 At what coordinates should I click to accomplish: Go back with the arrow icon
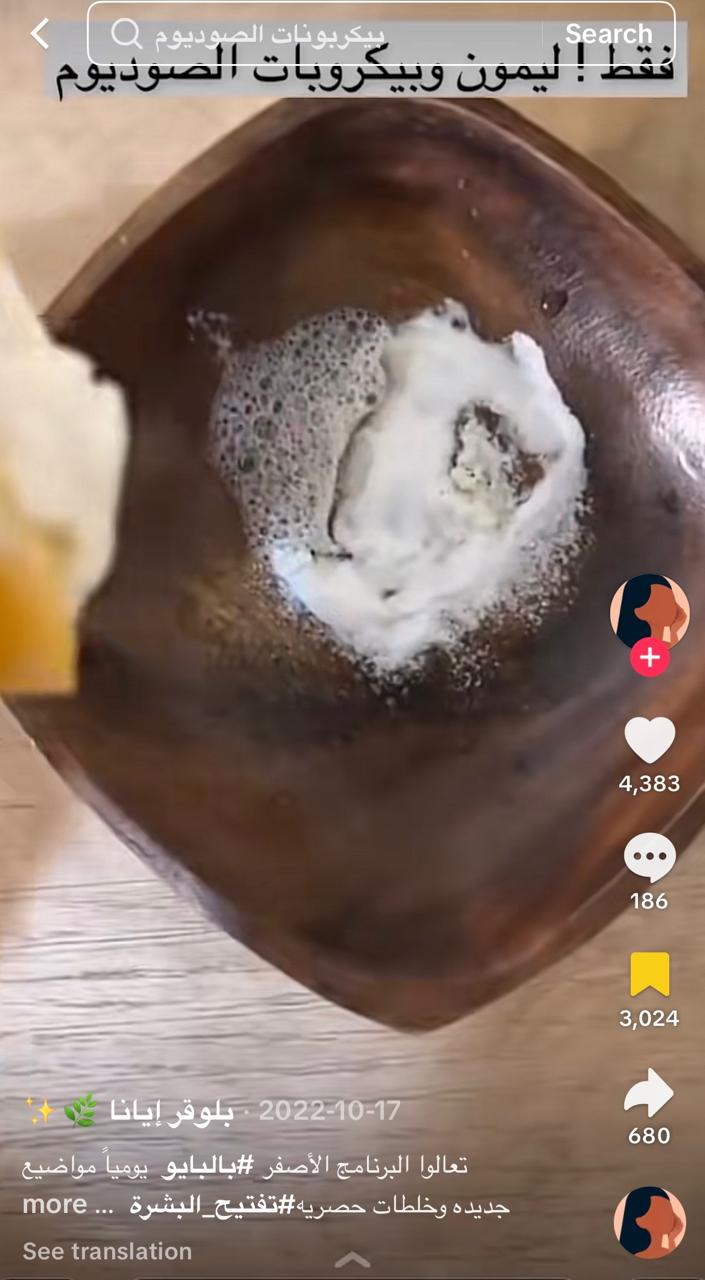click(x=39, y=34)
